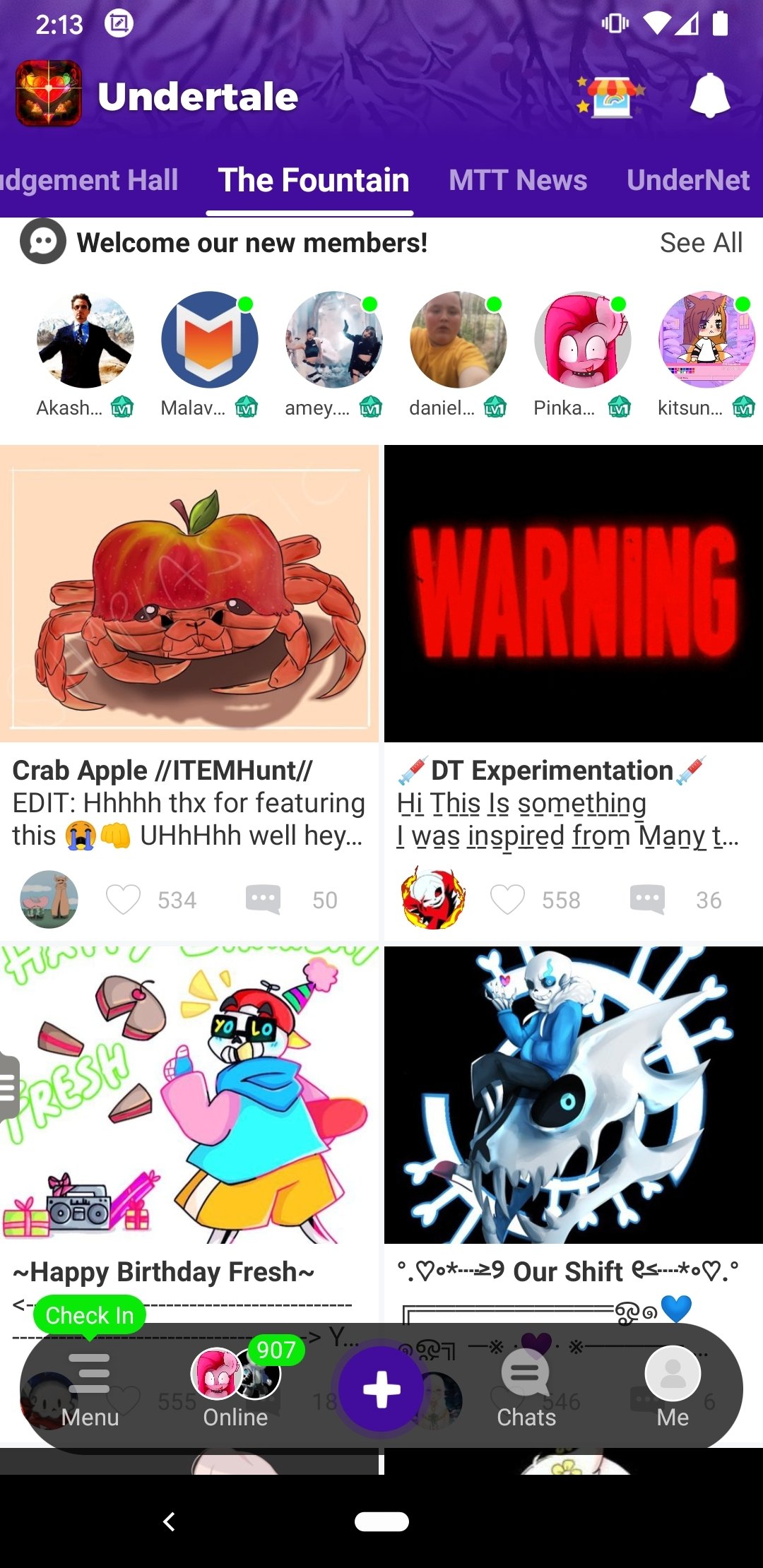Open the Crab Apple ITEMHunt post
763x1568 pixels.
coord(189,593)
